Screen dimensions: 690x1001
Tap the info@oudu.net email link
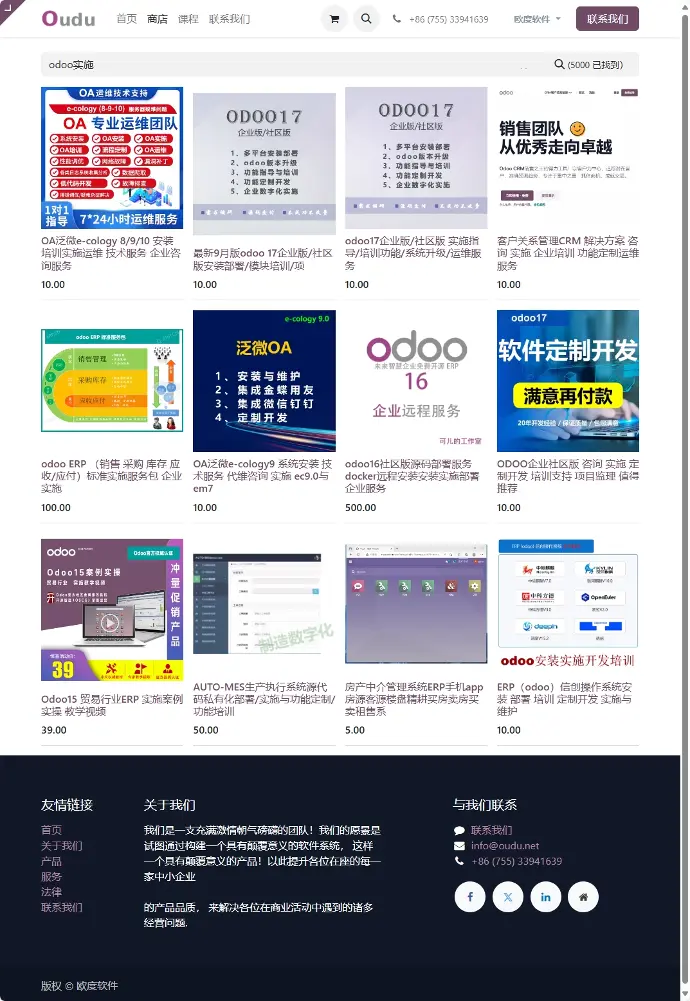(504, 846)
